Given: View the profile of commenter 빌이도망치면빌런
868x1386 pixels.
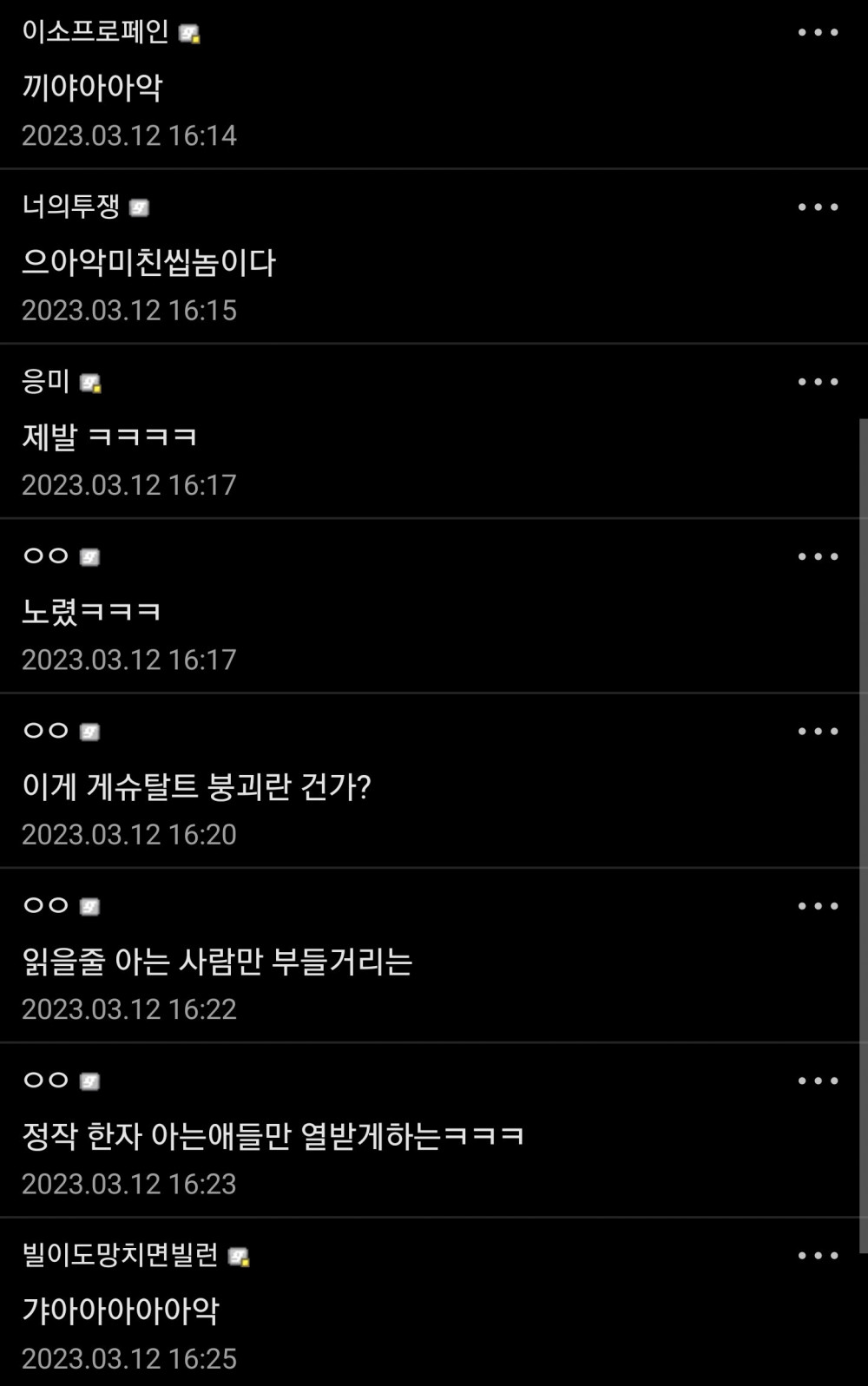Looking at the screenshot, I should [121, 1255].
